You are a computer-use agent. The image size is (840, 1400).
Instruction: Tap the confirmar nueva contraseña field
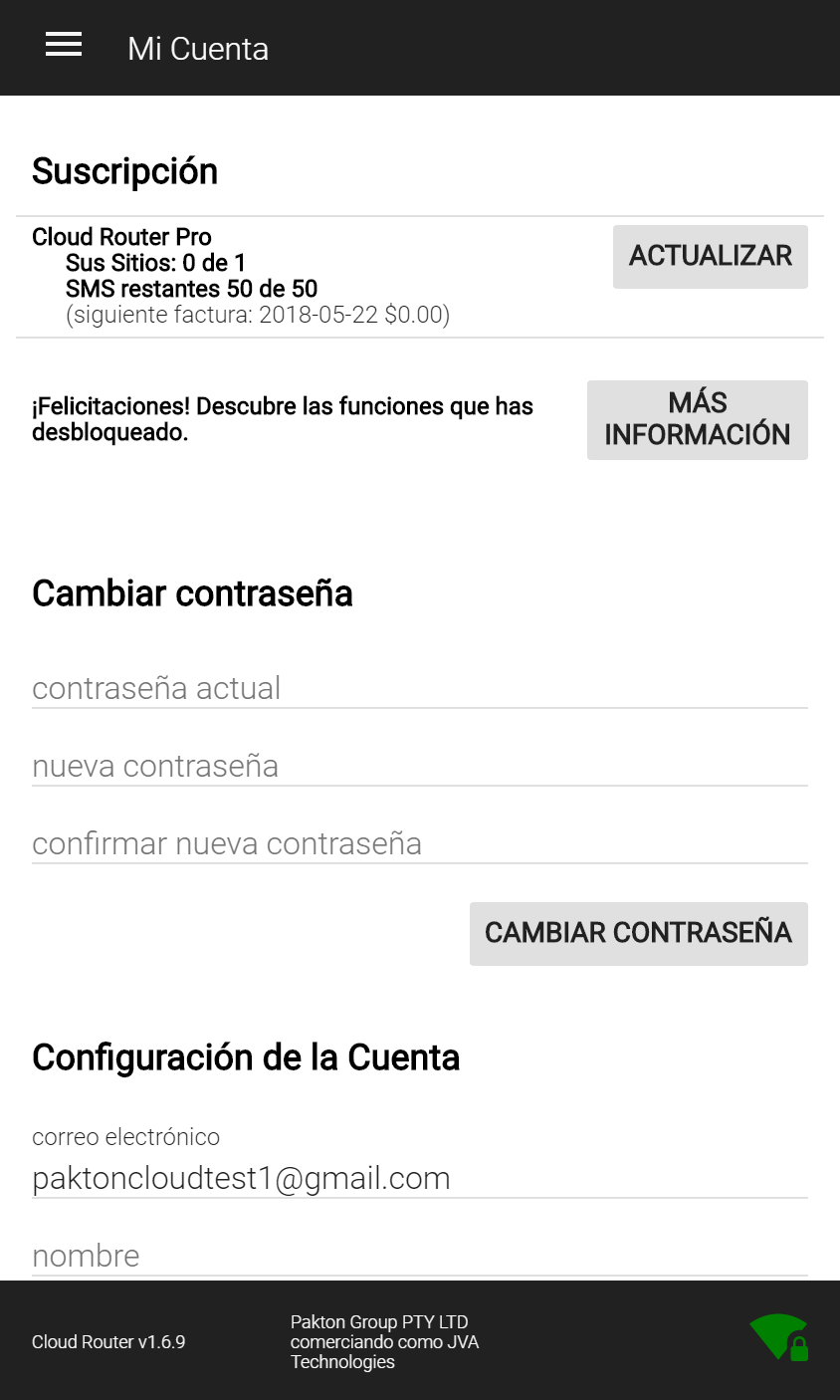click(x=420, y=843)
